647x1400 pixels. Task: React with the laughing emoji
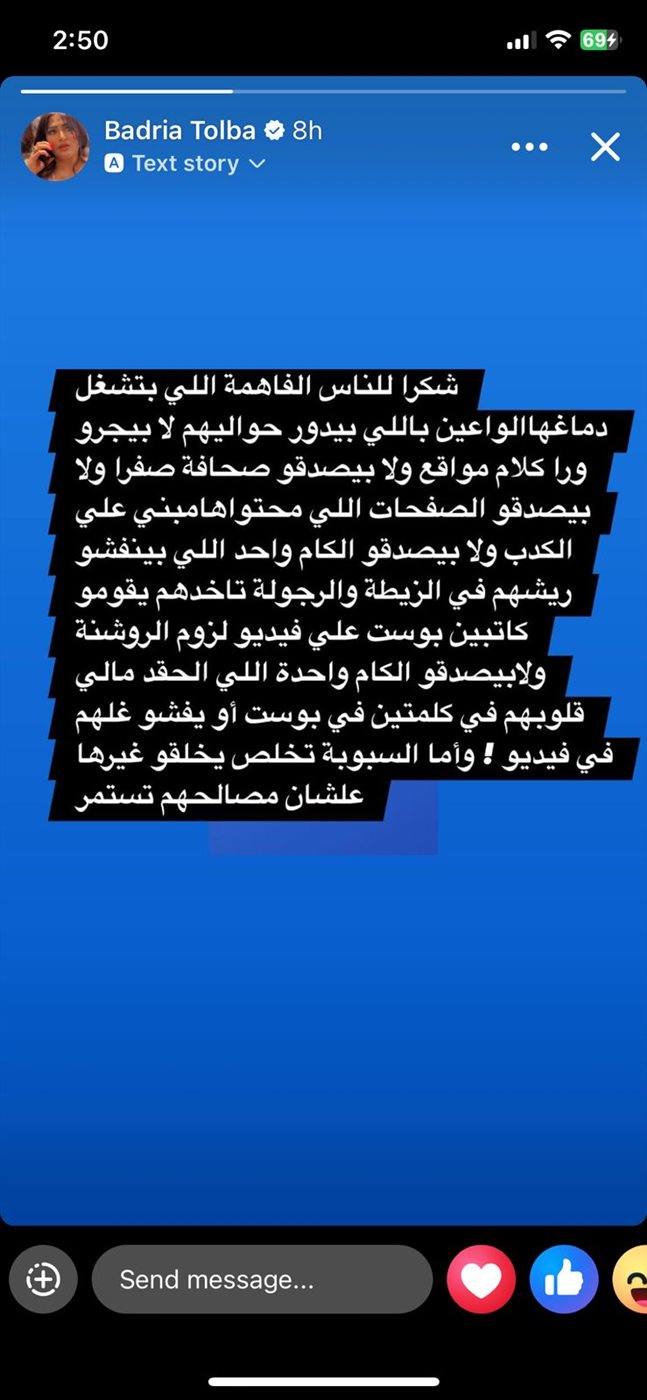630,1279
